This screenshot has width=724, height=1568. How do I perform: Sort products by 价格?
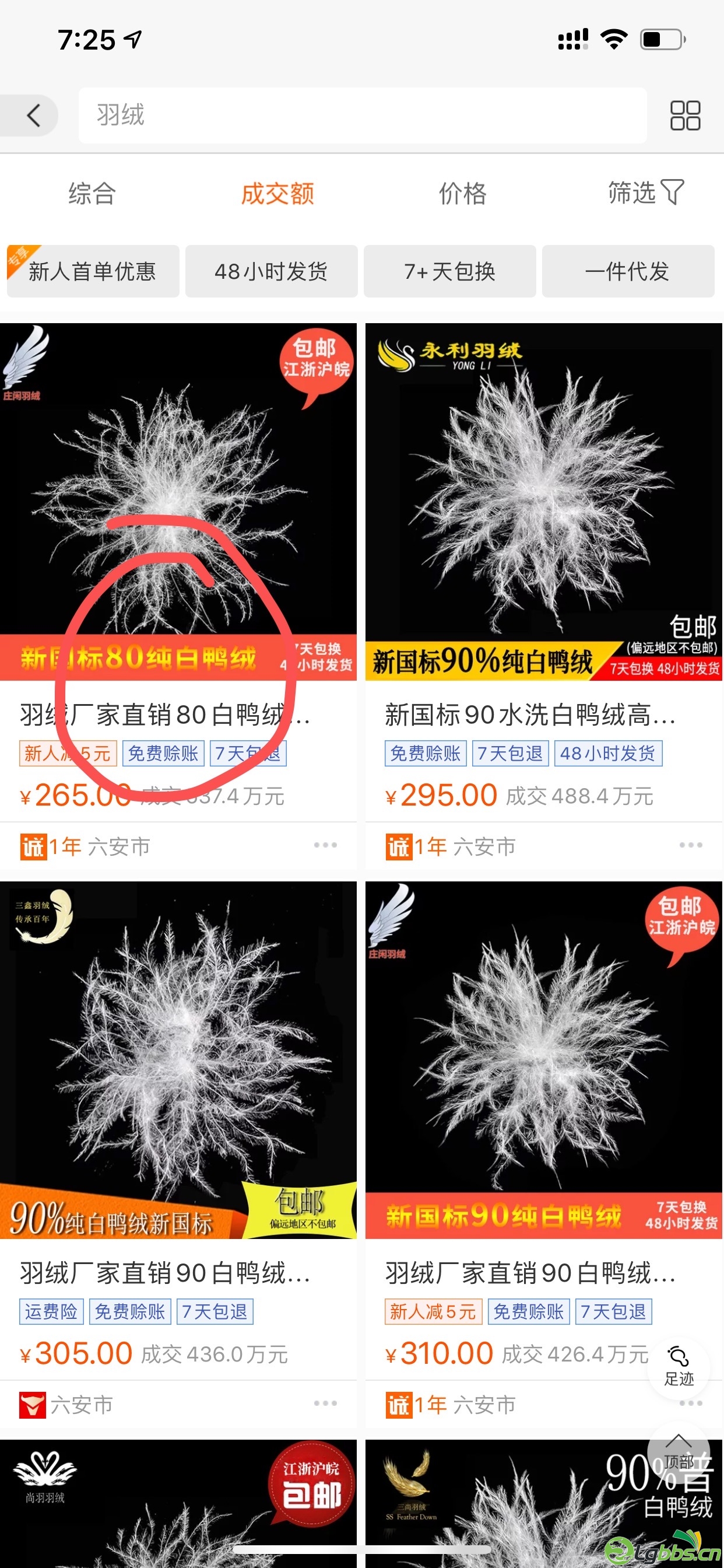(x=462, y=194)
